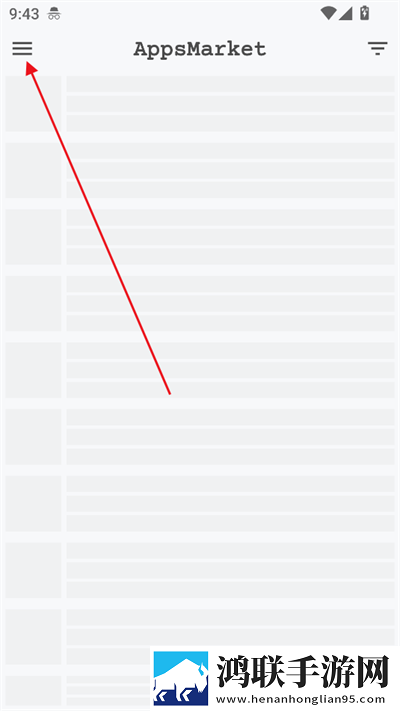Image resolution: width=400 pixels, height=711 pixels.
Task: Open the hamburger drawer menu
Action: click(x=22, y=49)
